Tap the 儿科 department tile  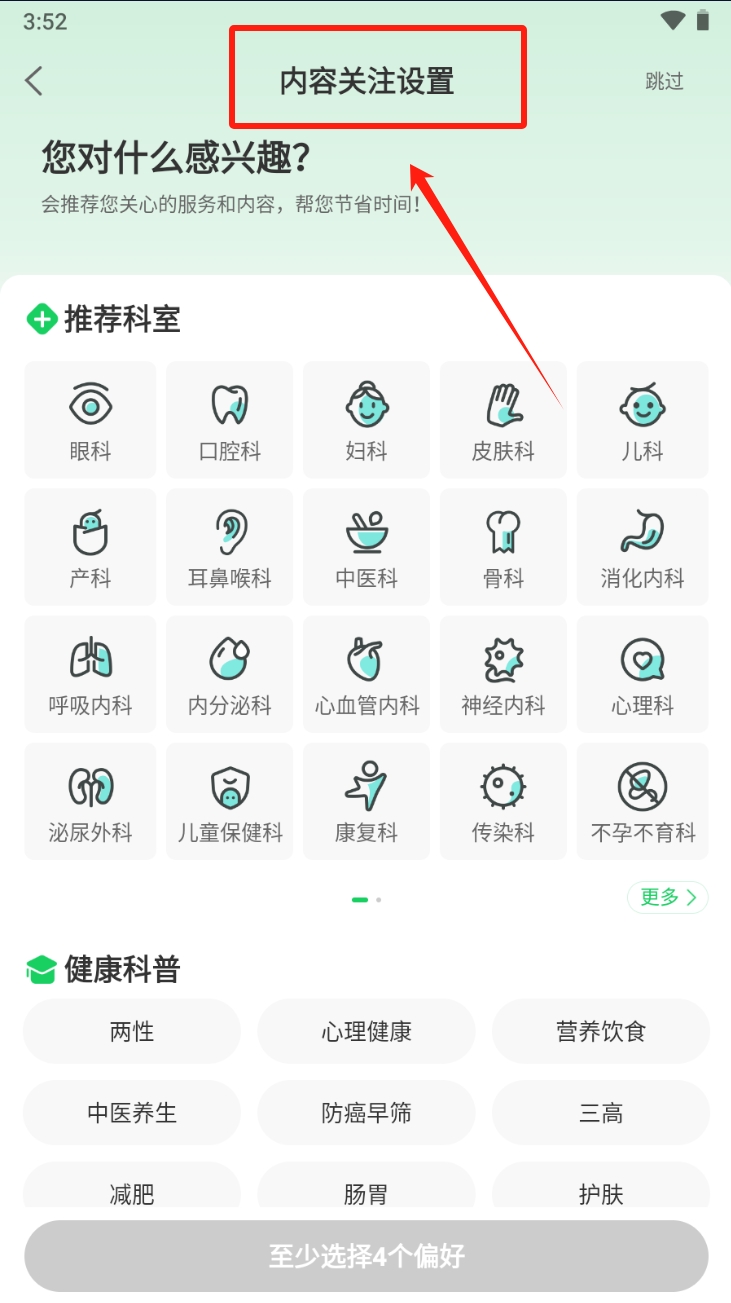click(x=642, y=420)
